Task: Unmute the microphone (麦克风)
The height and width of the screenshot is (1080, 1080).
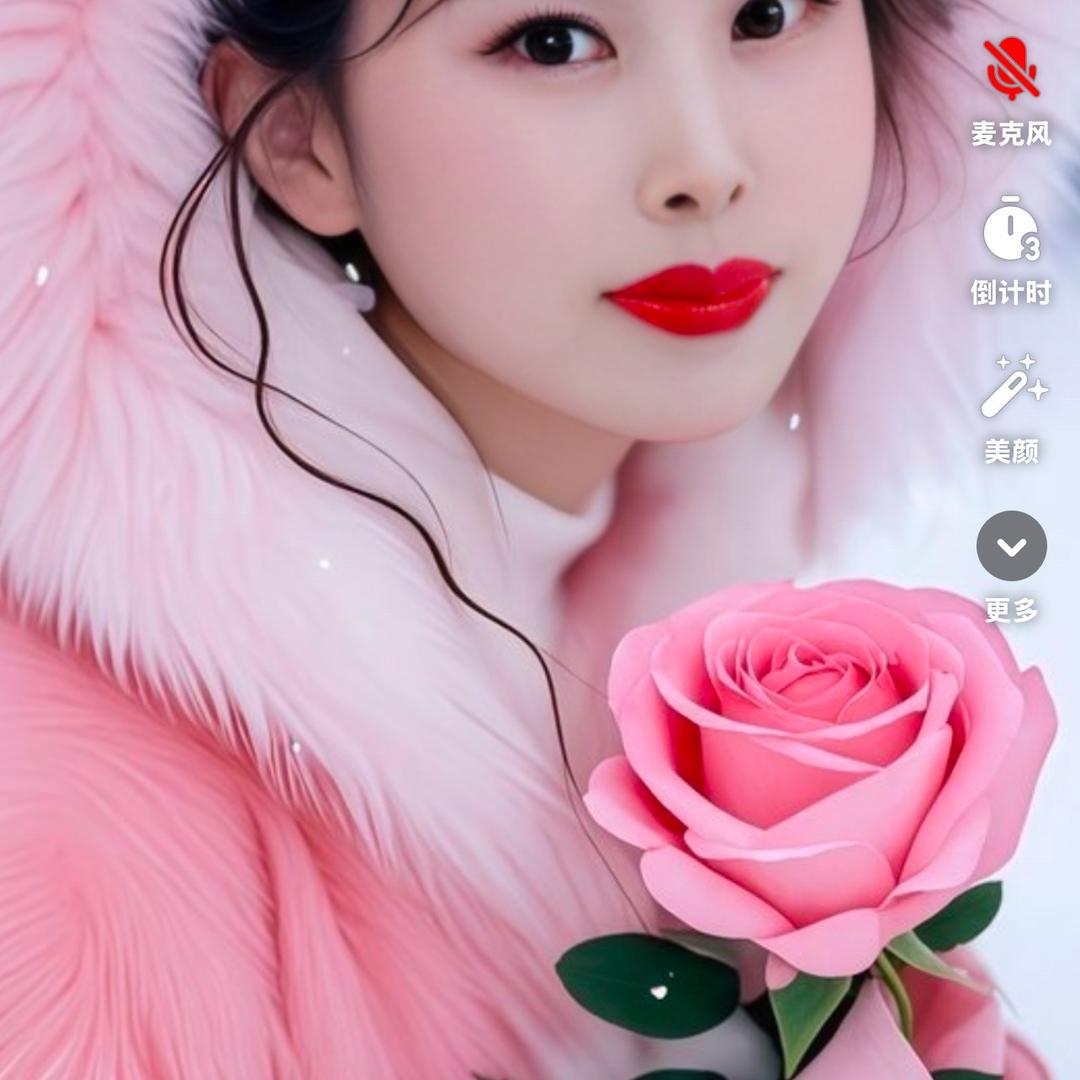Action: coord(1011,70)
